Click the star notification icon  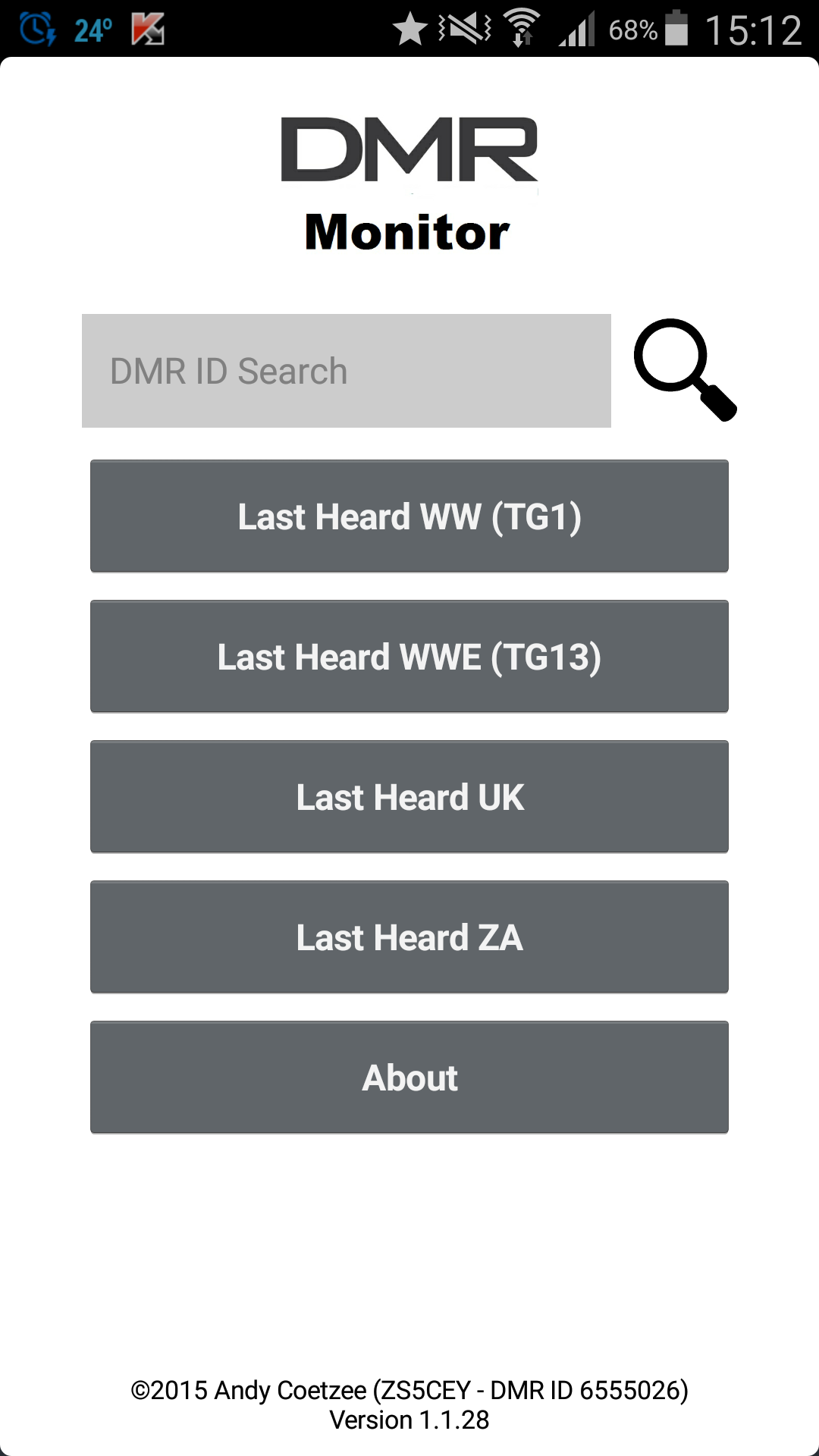coord(410,27)
